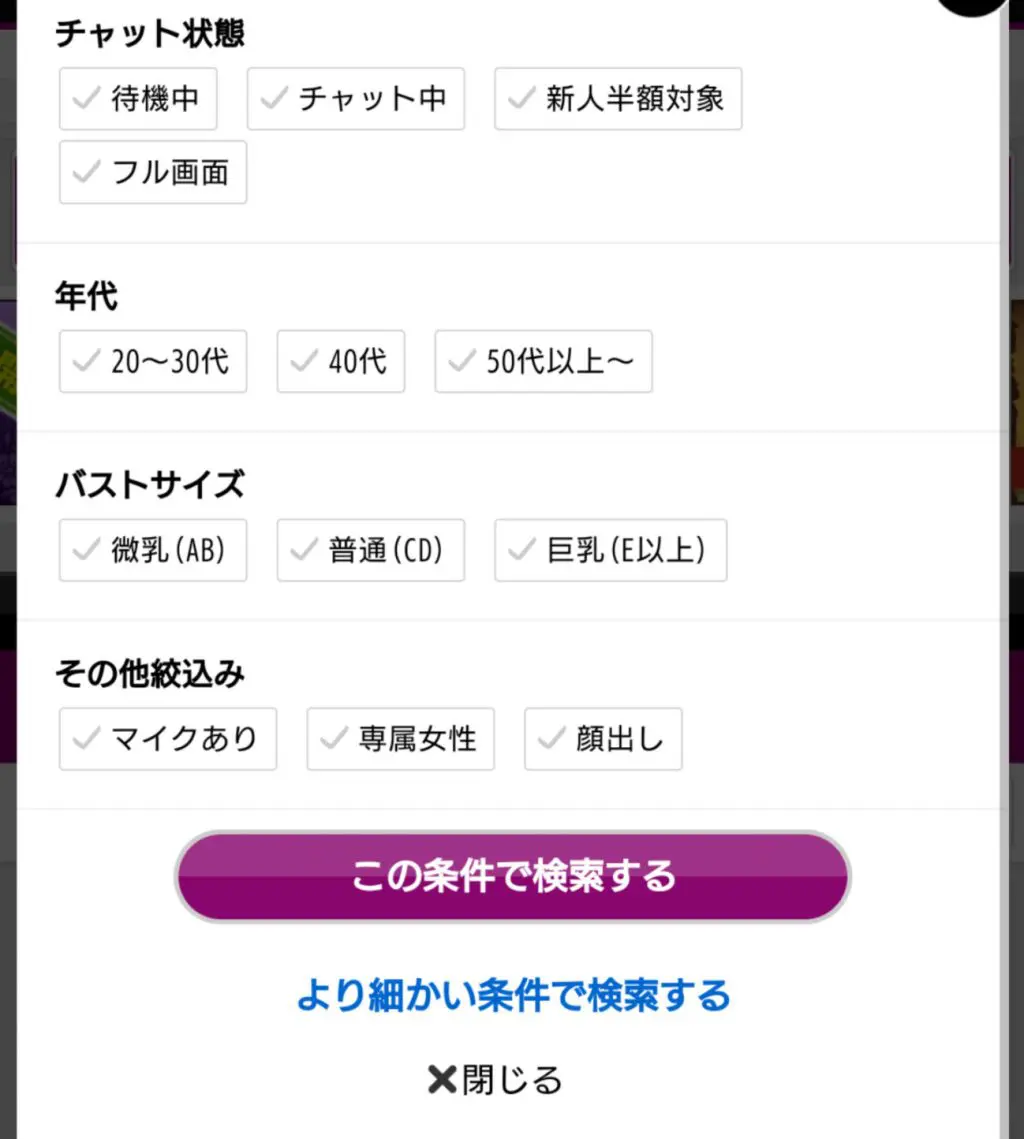Open より細かい条件で検索する link
Screen dimensions: 1024x1139
[x=513, y=995]
